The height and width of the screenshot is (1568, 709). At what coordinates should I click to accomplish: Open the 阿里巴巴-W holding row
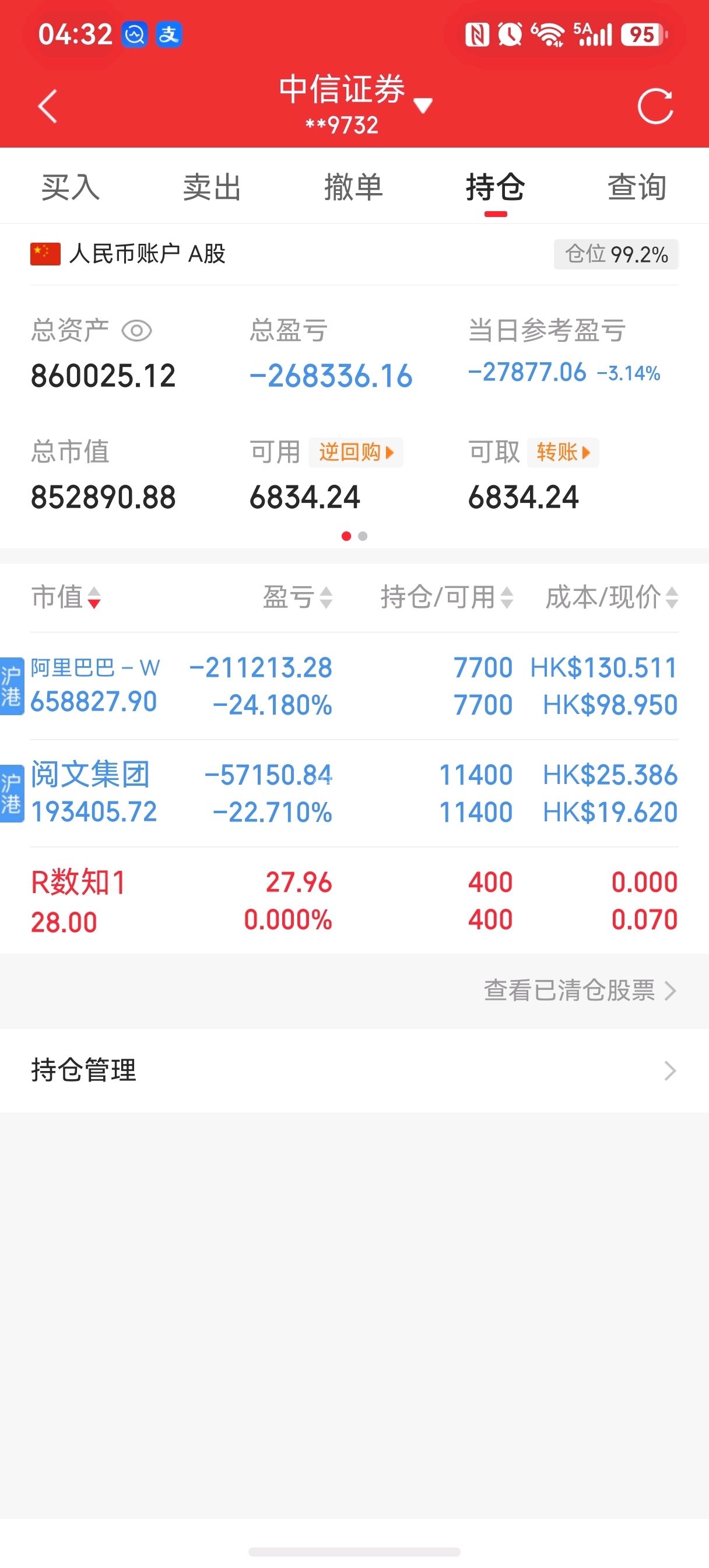[354, 686]
